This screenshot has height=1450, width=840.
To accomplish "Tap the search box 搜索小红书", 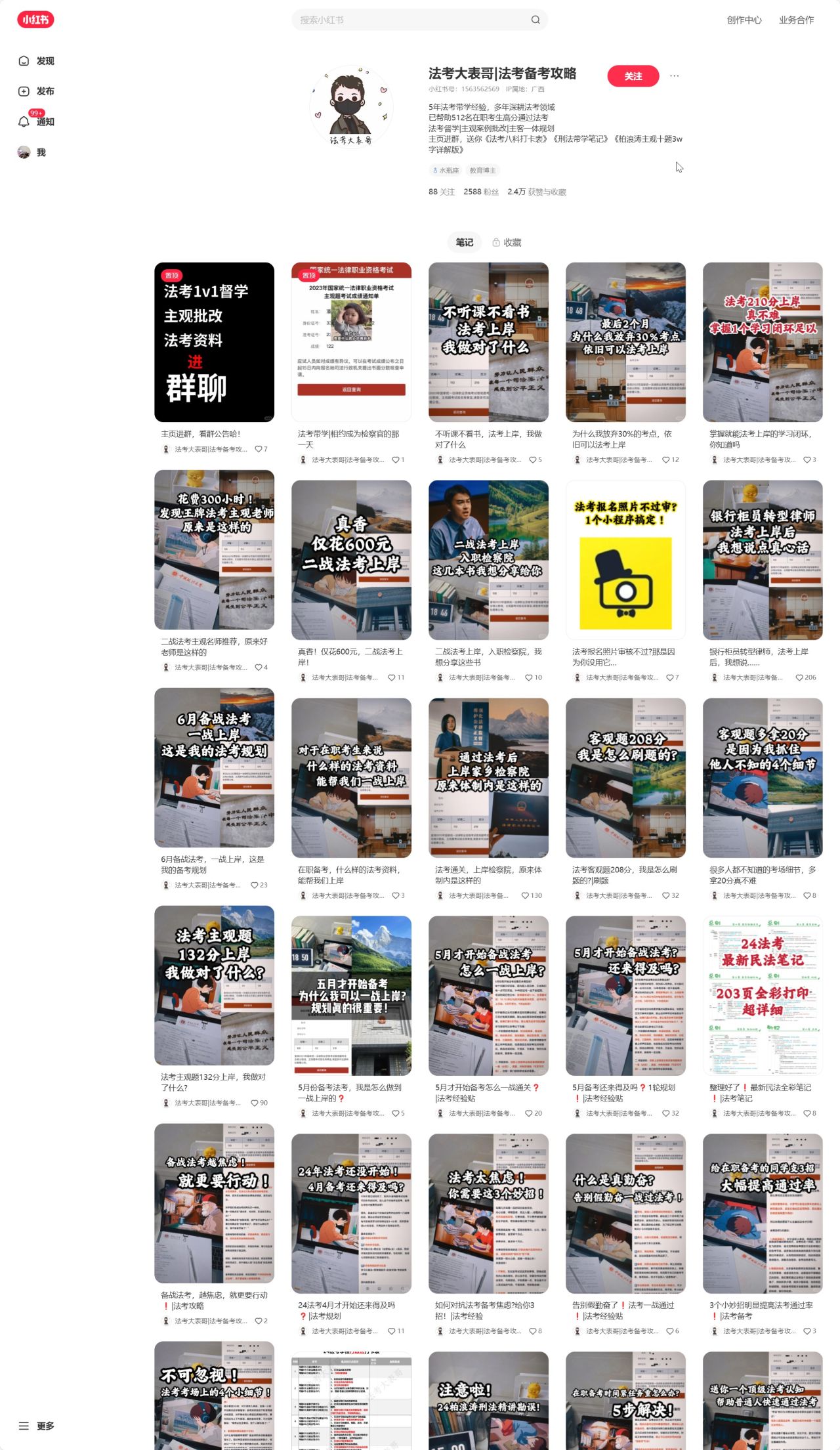I will click(407, 20).
